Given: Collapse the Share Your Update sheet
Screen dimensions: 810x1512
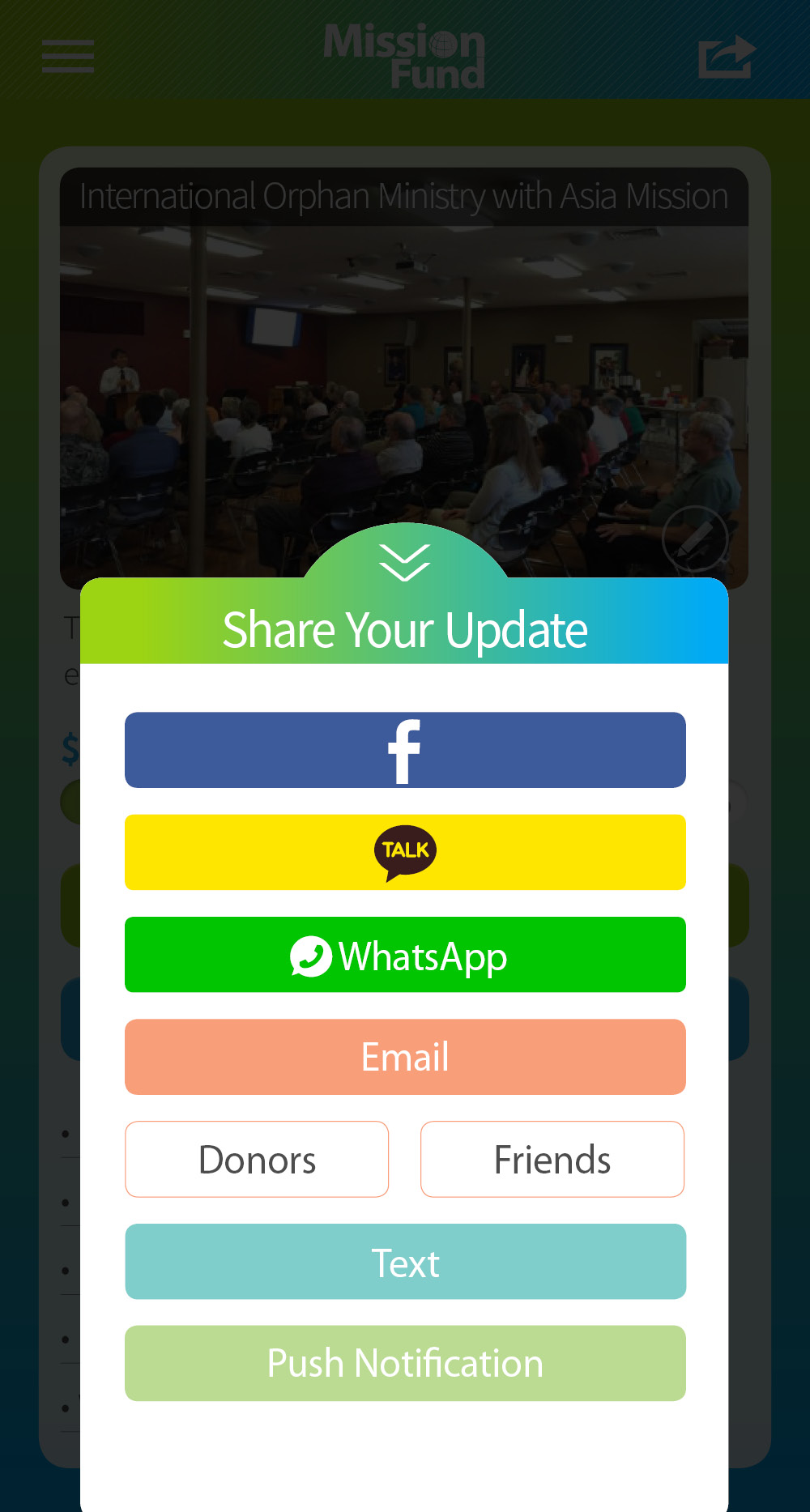Looking at the screenshot, I should (x=404, y=561).
